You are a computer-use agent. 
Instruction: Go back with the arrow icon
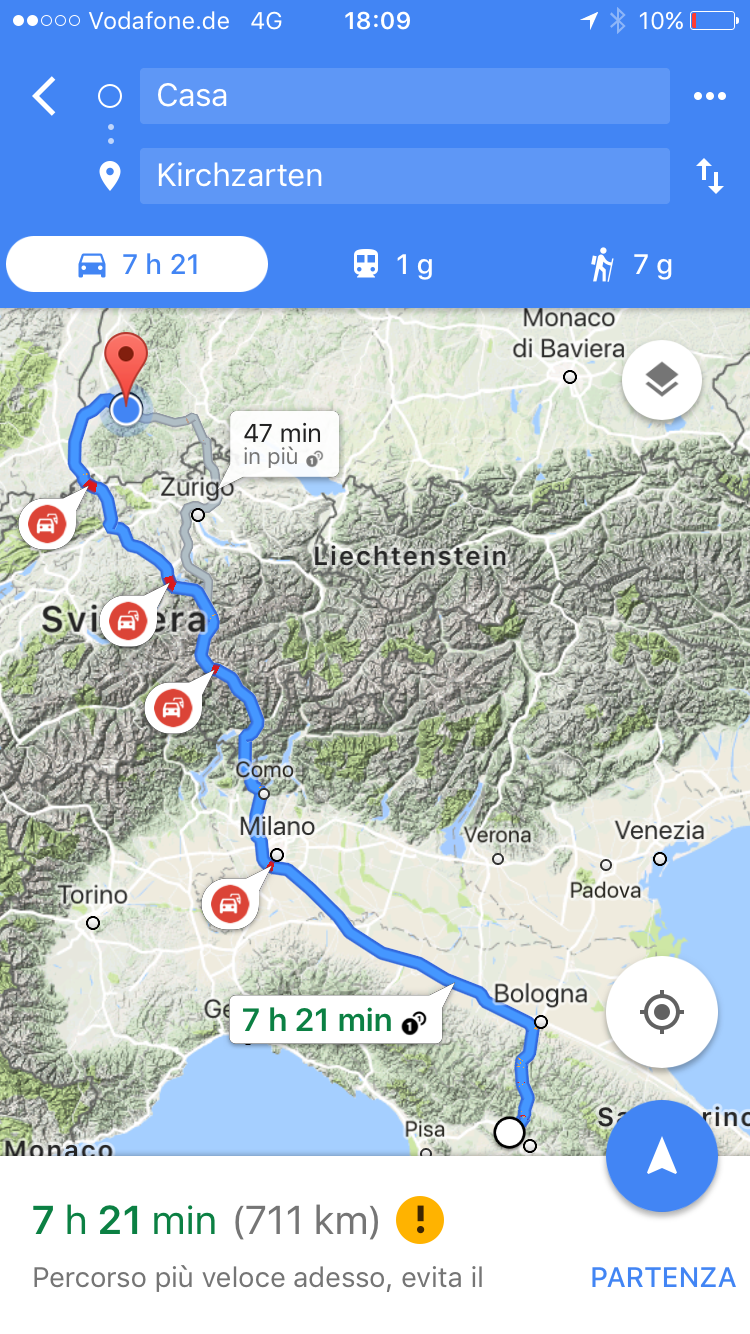[44, 96]
